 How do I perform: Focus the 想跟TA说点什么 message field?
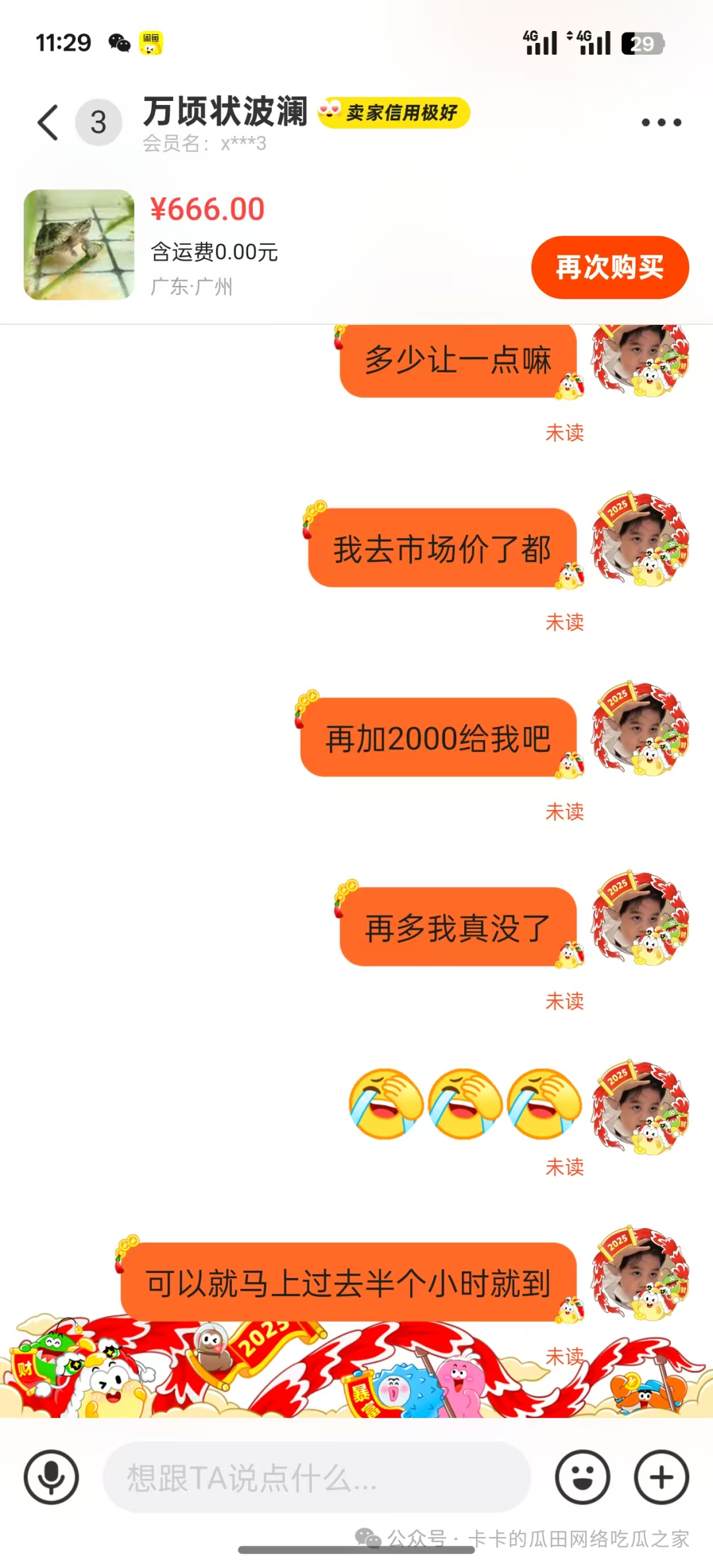317,1477
